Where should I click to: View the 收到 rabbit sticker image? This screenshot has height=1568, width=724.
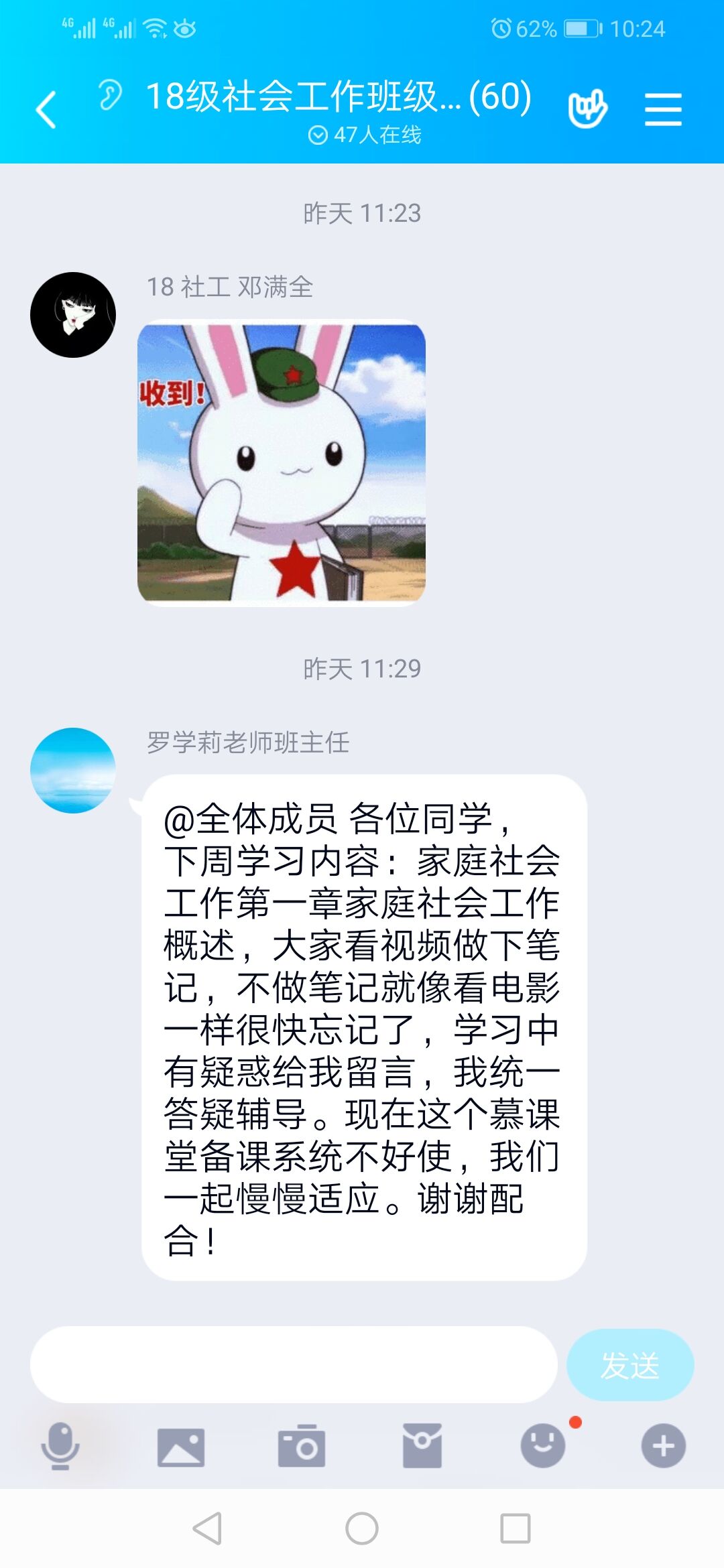click(x=282, y=462)
